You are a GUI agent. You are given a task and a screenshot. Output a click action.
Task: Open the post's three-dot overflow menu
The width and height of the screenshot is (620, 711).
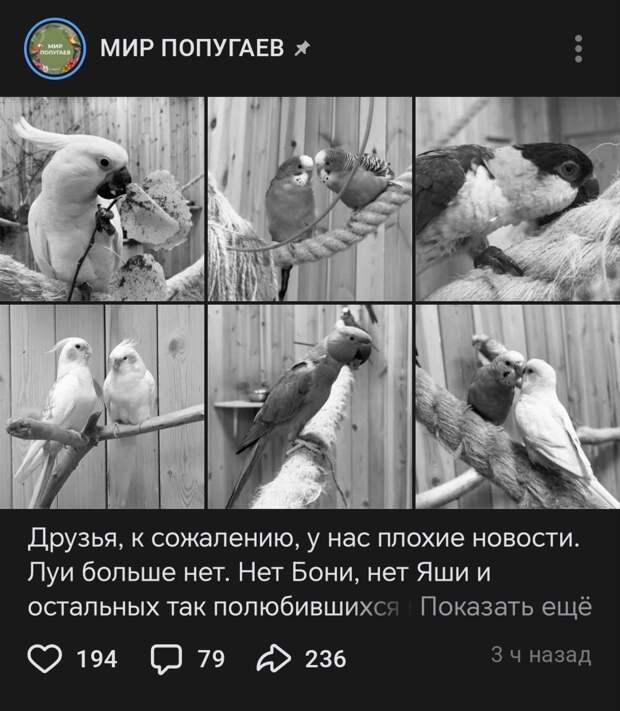(580, 48)
